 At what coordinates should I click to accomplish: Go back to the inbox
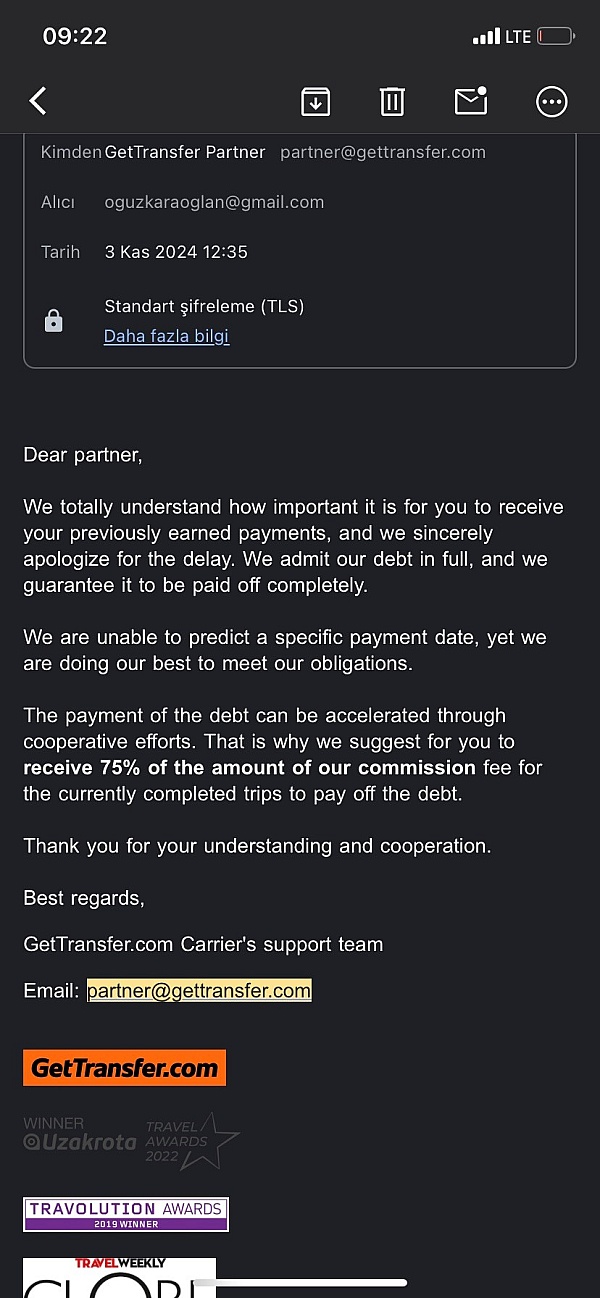(38, 100)
